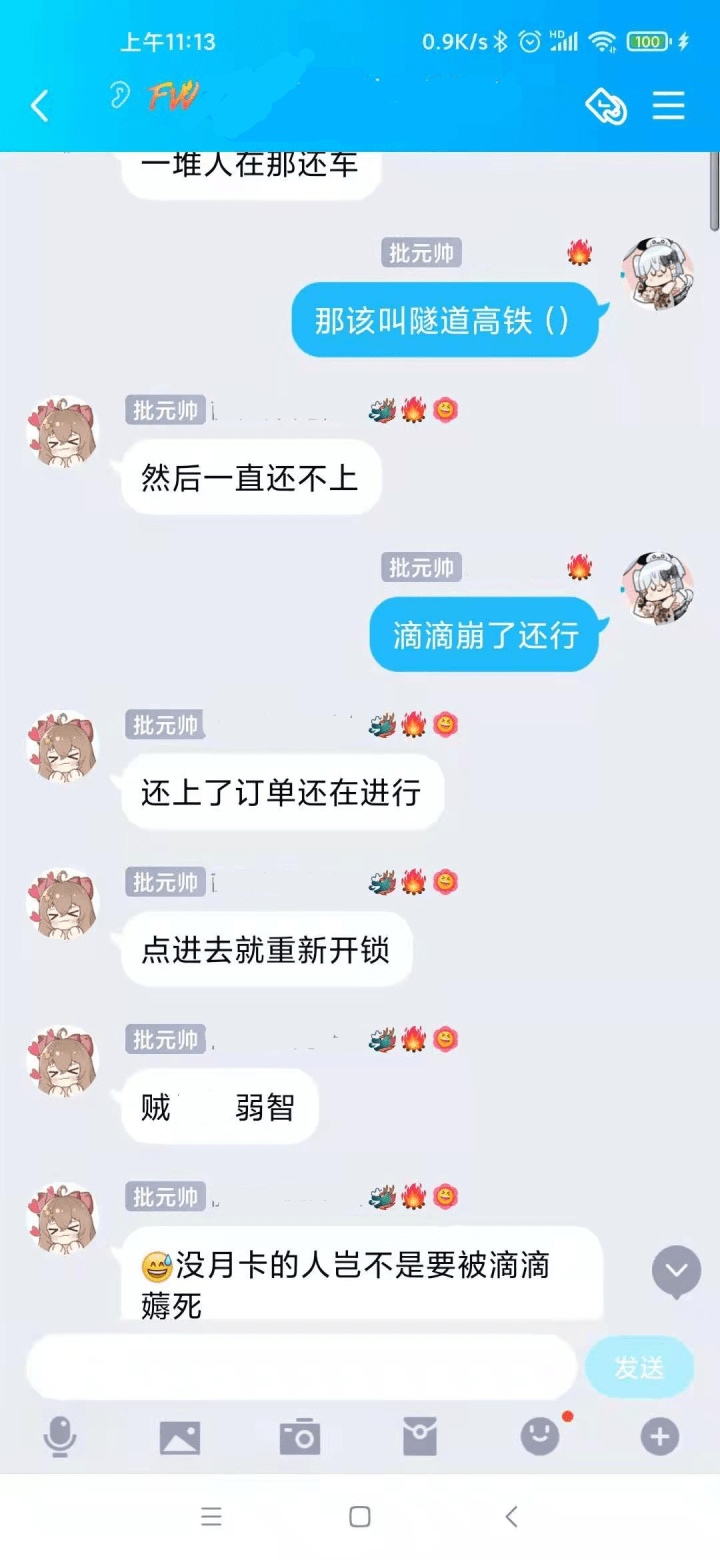The height and width of the screenshot is (1560, 720).
Task: Record a voice message with the microphone
Action: pyautogui.click(x=60, y=1438)
